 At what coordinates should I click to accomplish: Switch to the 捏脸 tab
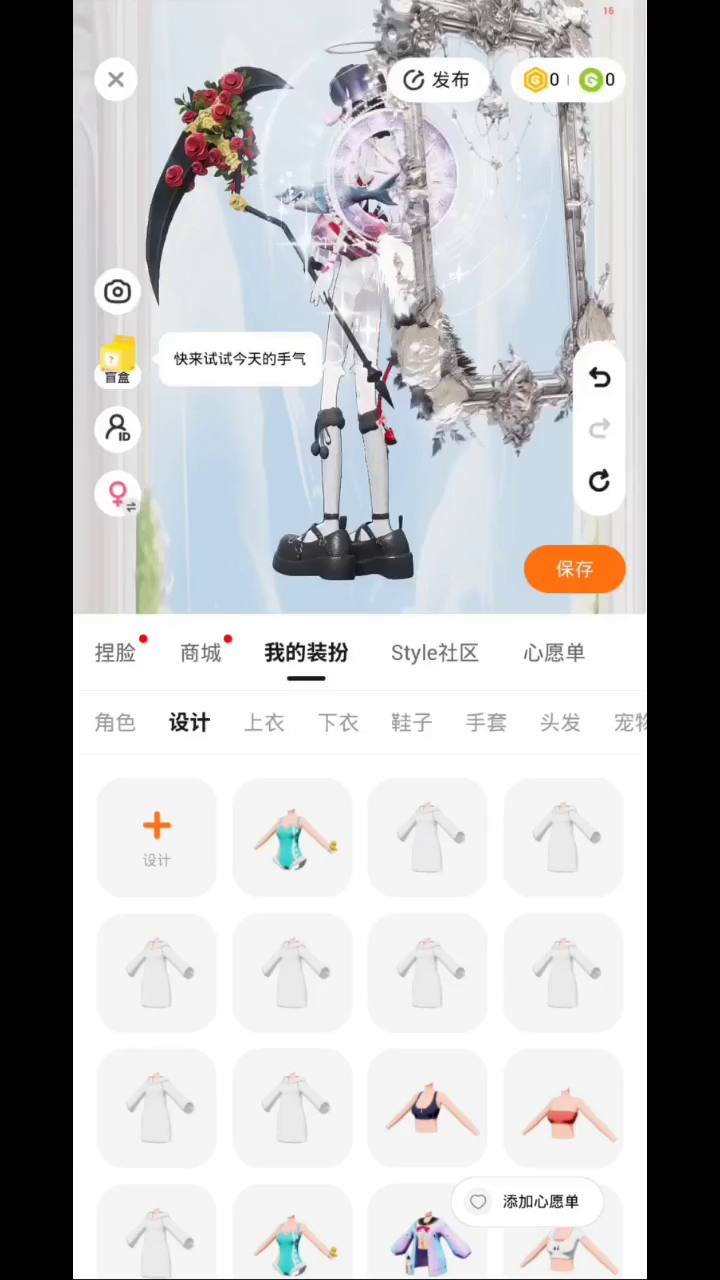click(115, 653)
